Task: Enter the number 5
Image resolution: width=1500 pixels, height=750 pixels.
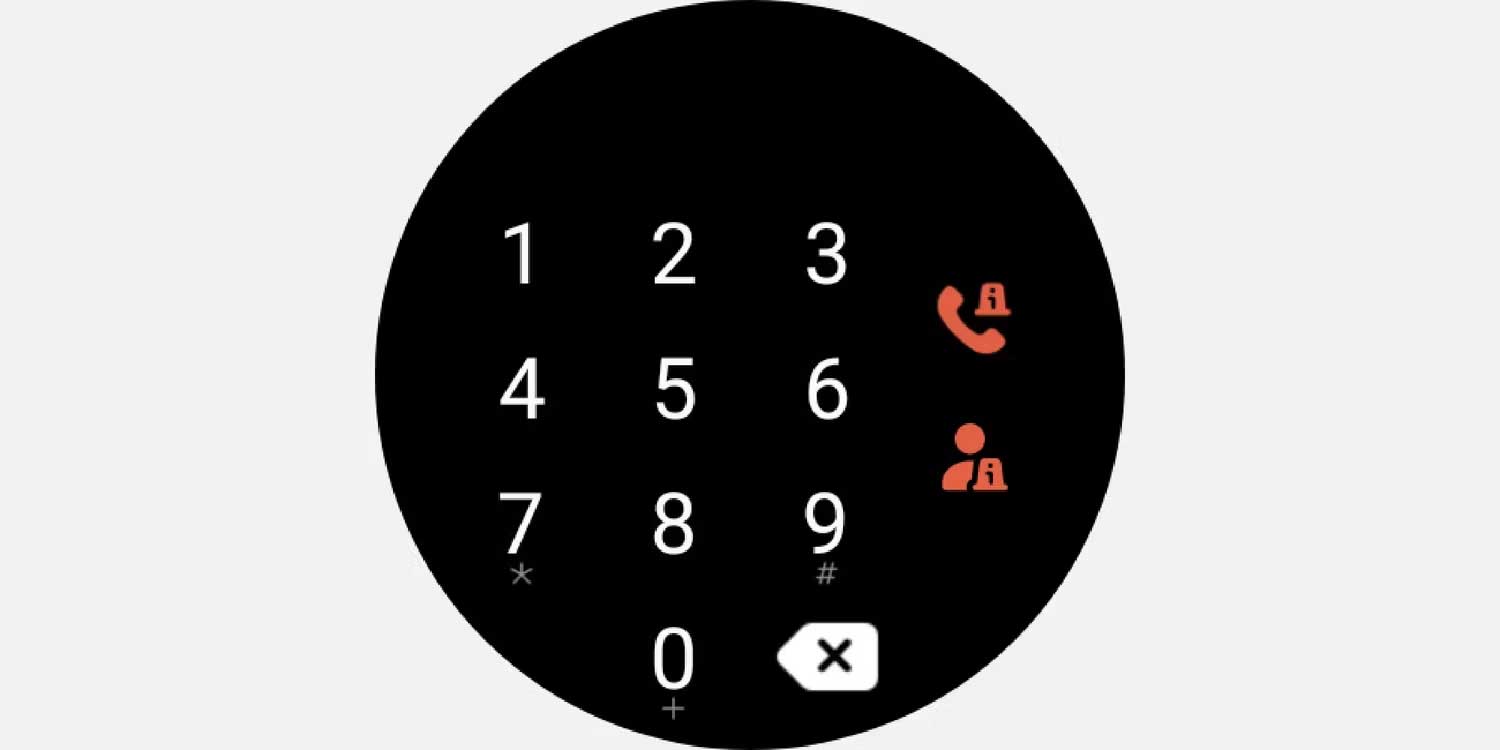Action: [x=674, y=389]
